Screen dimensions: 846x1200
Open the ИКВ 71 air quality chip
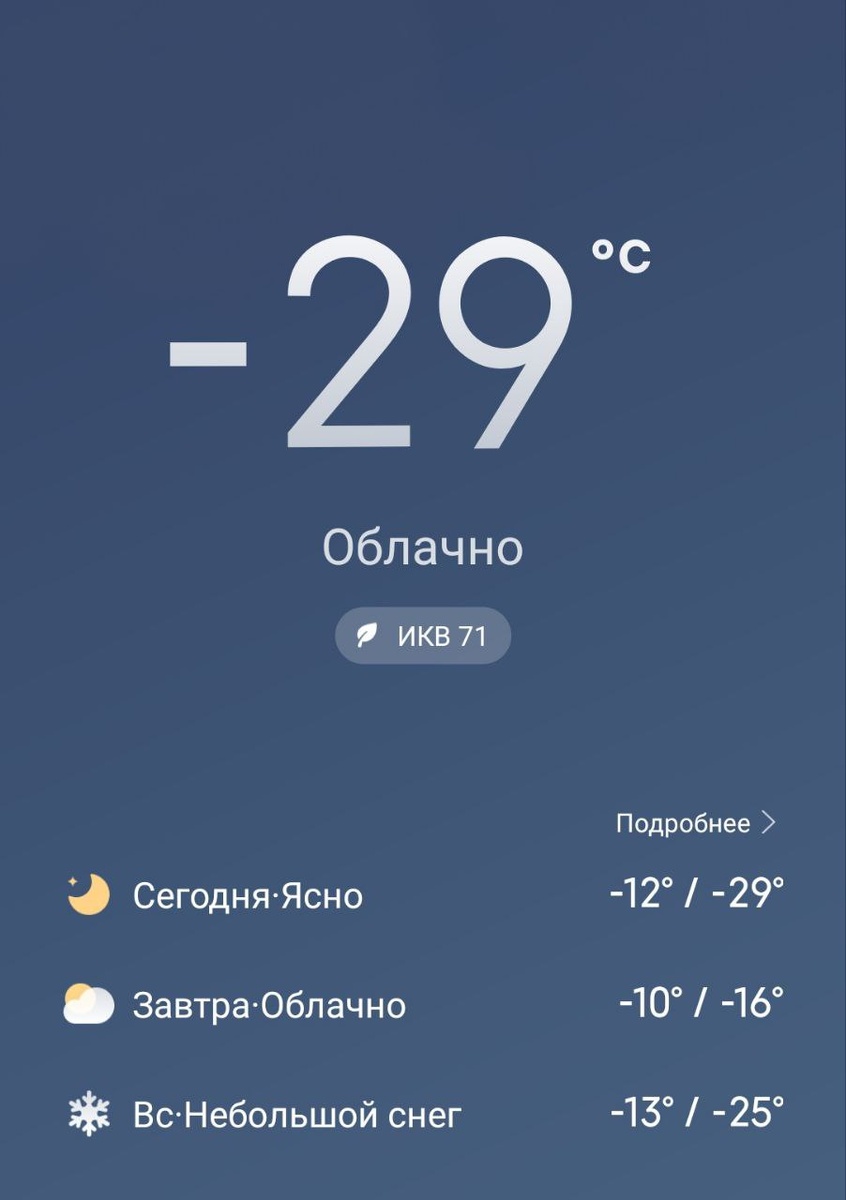[423, 636]
